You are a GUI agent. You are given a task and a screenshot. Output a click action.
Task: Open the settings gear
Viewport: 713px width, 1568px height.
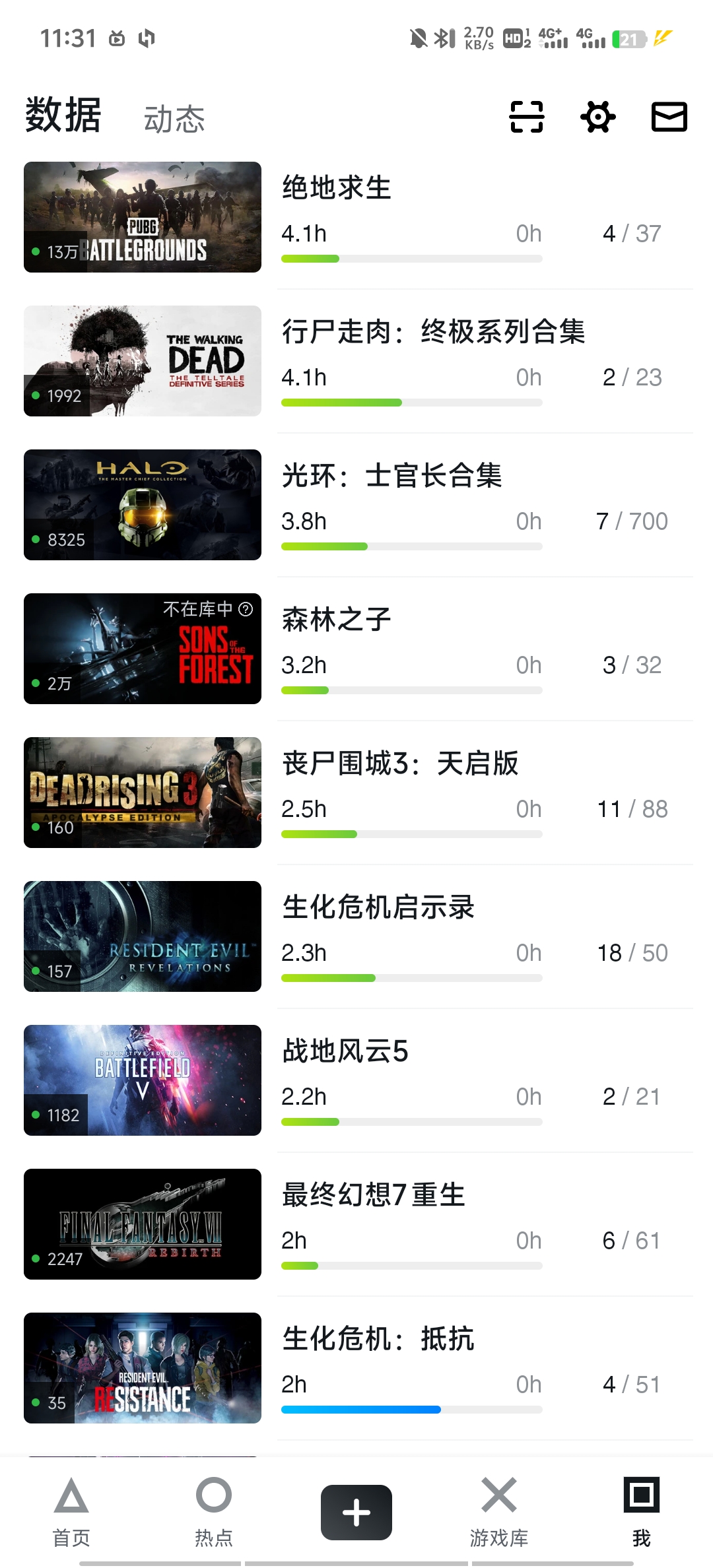(598, 117)
